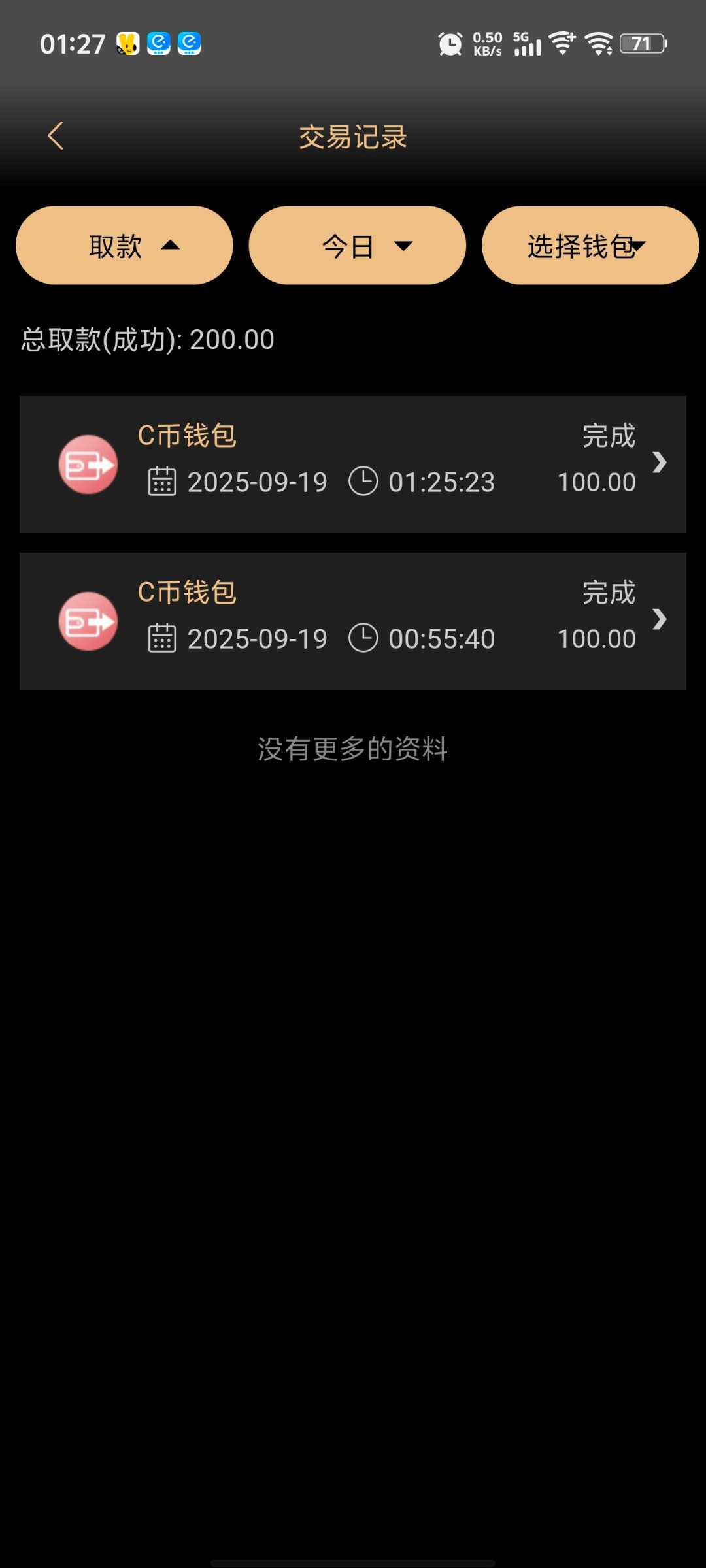Click the 总取款(成功): 200.00 summary text

(148, 339)
